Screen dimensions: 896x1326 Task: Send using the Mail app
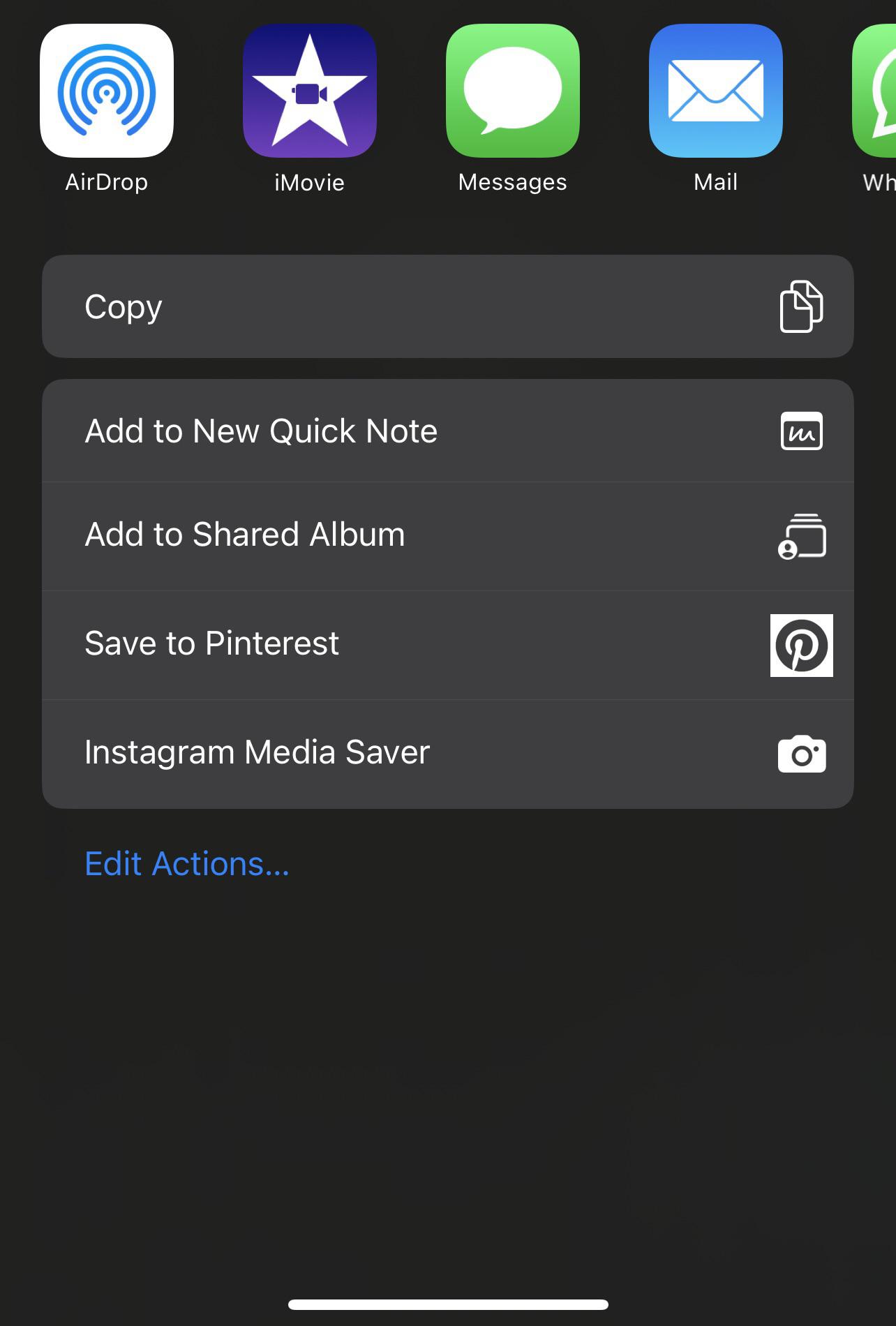pos(715,91)
